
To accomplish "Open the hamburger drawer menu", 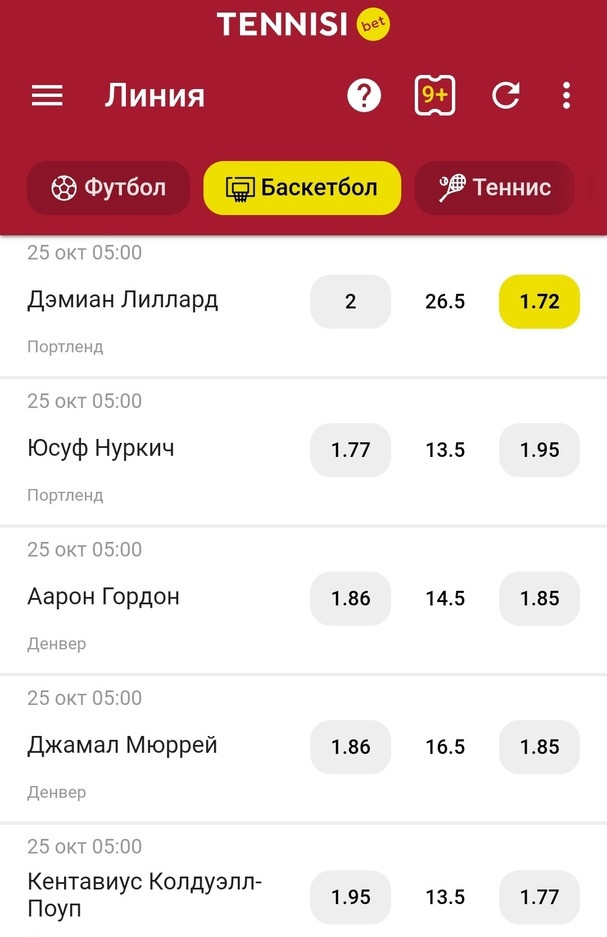I will pyautogui.click(x=47, y=96).
